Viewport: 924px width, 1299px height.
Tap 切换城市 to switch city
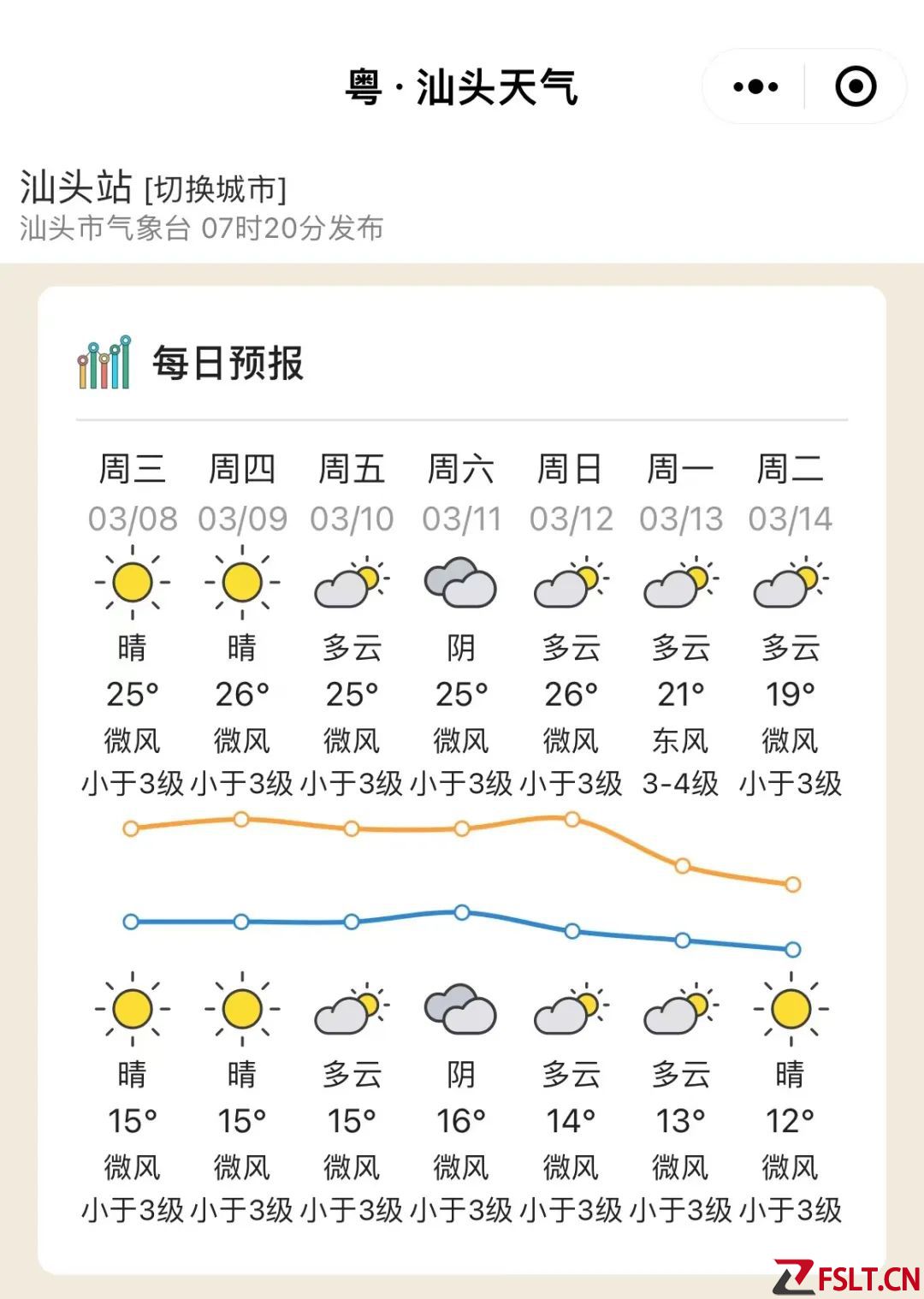tap(216, 189)
